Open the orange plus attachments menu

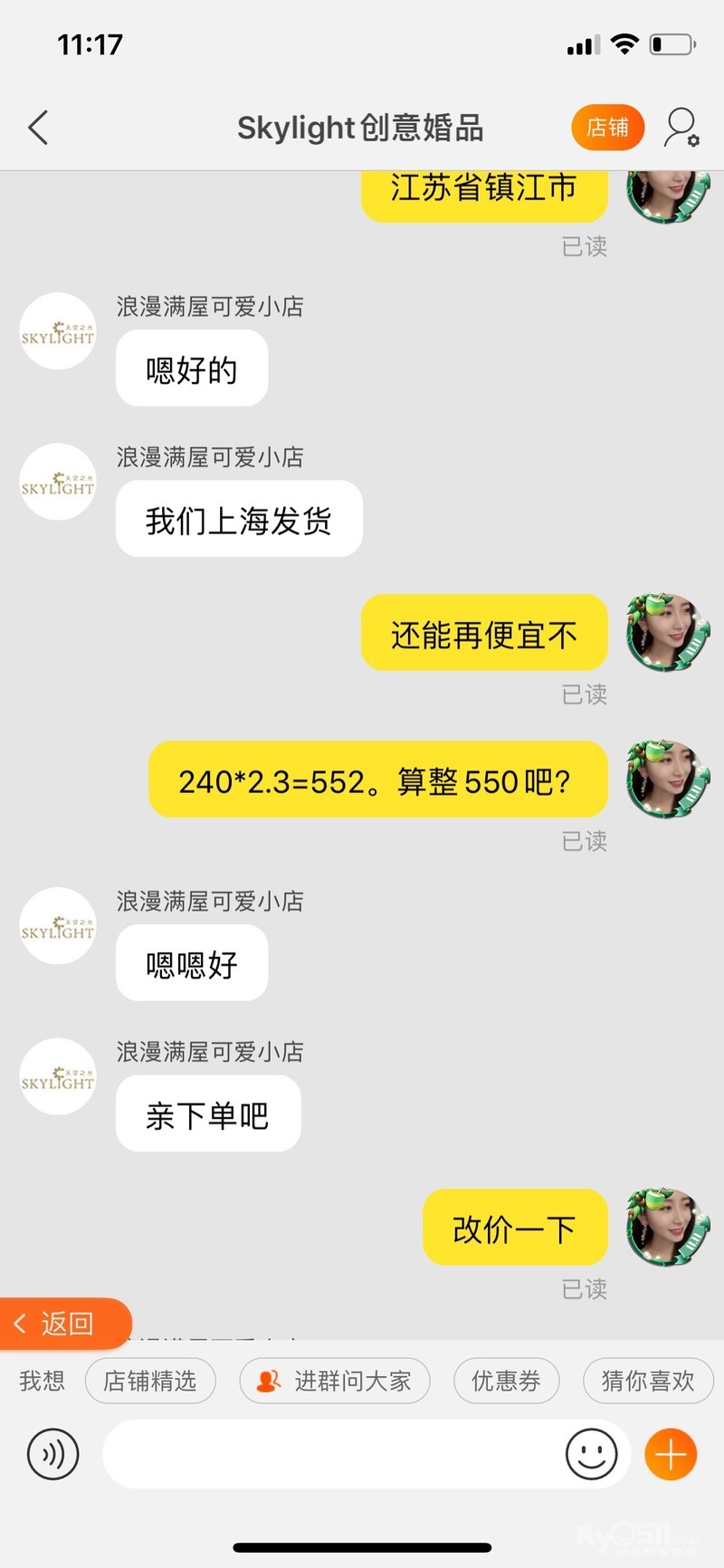pos(671,1454)
